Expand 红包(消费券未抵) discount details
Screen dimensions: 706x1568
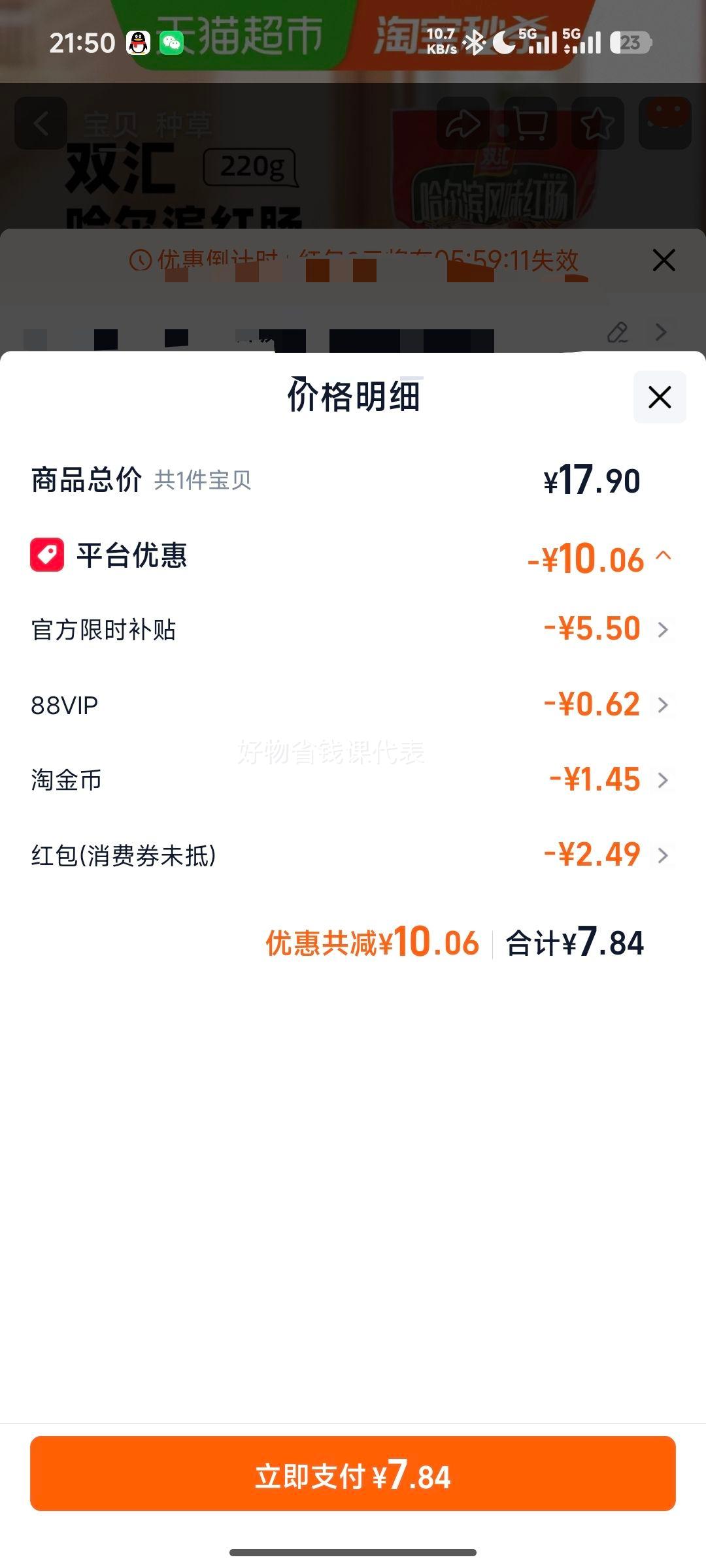664,856
